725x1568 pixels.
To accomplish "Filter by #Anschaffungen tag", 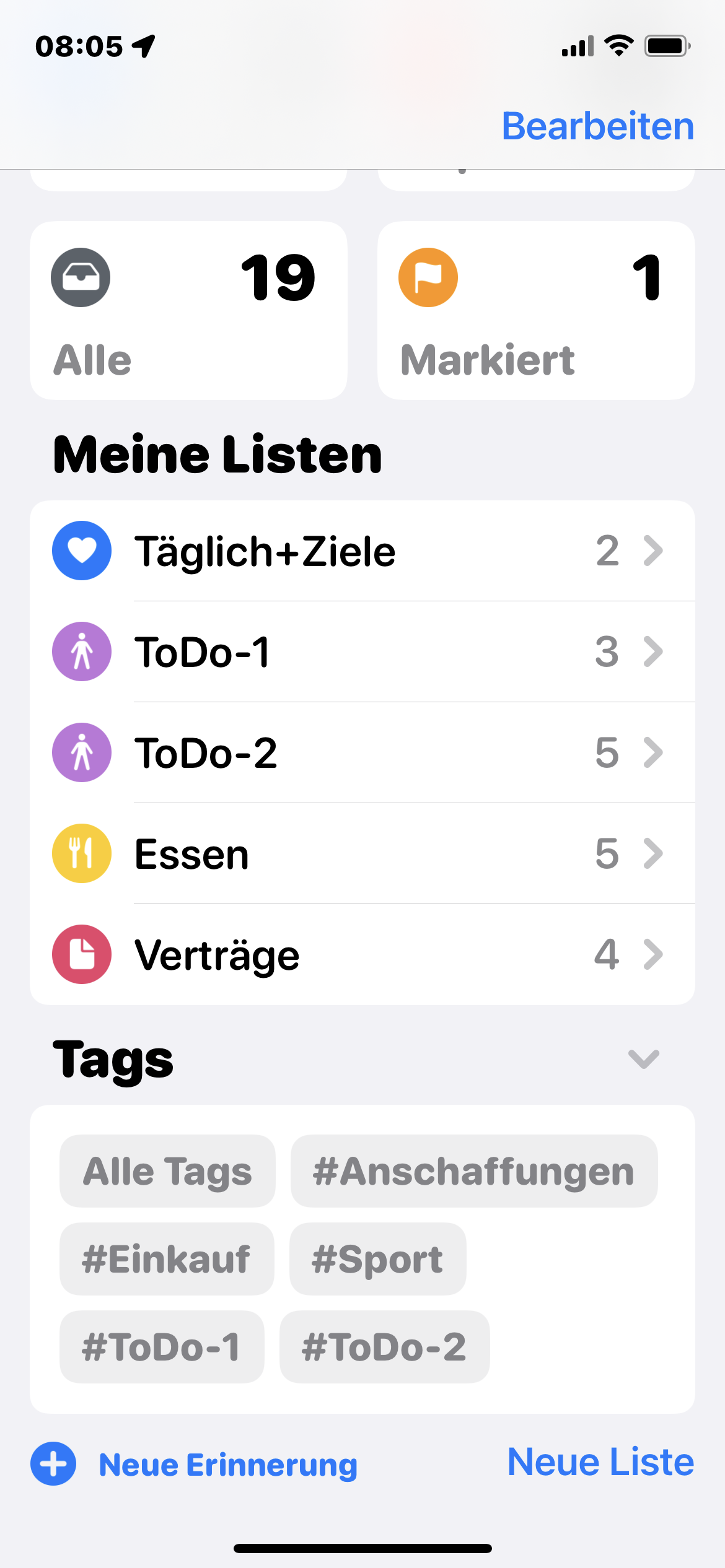I will pos(474,1172).
